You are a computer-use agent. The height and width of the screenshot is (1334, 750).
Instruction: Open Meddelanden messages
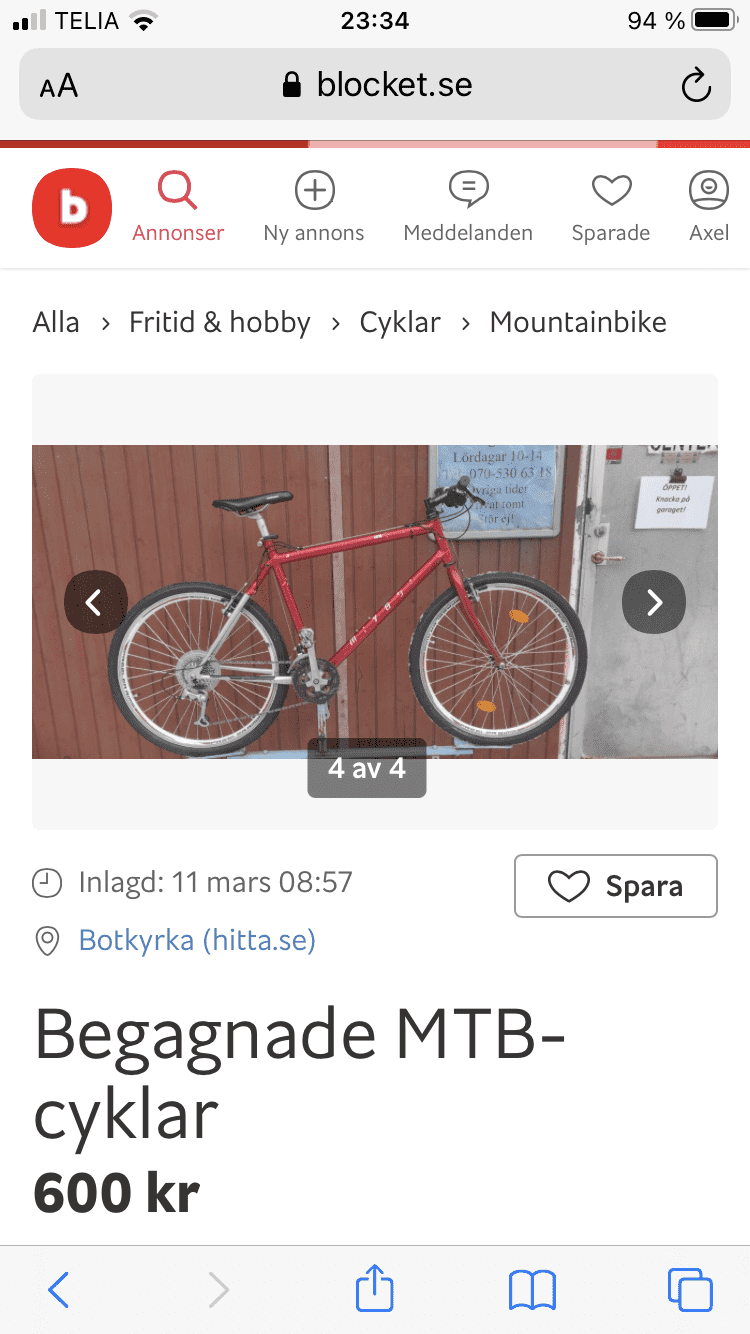click(468, 207)
